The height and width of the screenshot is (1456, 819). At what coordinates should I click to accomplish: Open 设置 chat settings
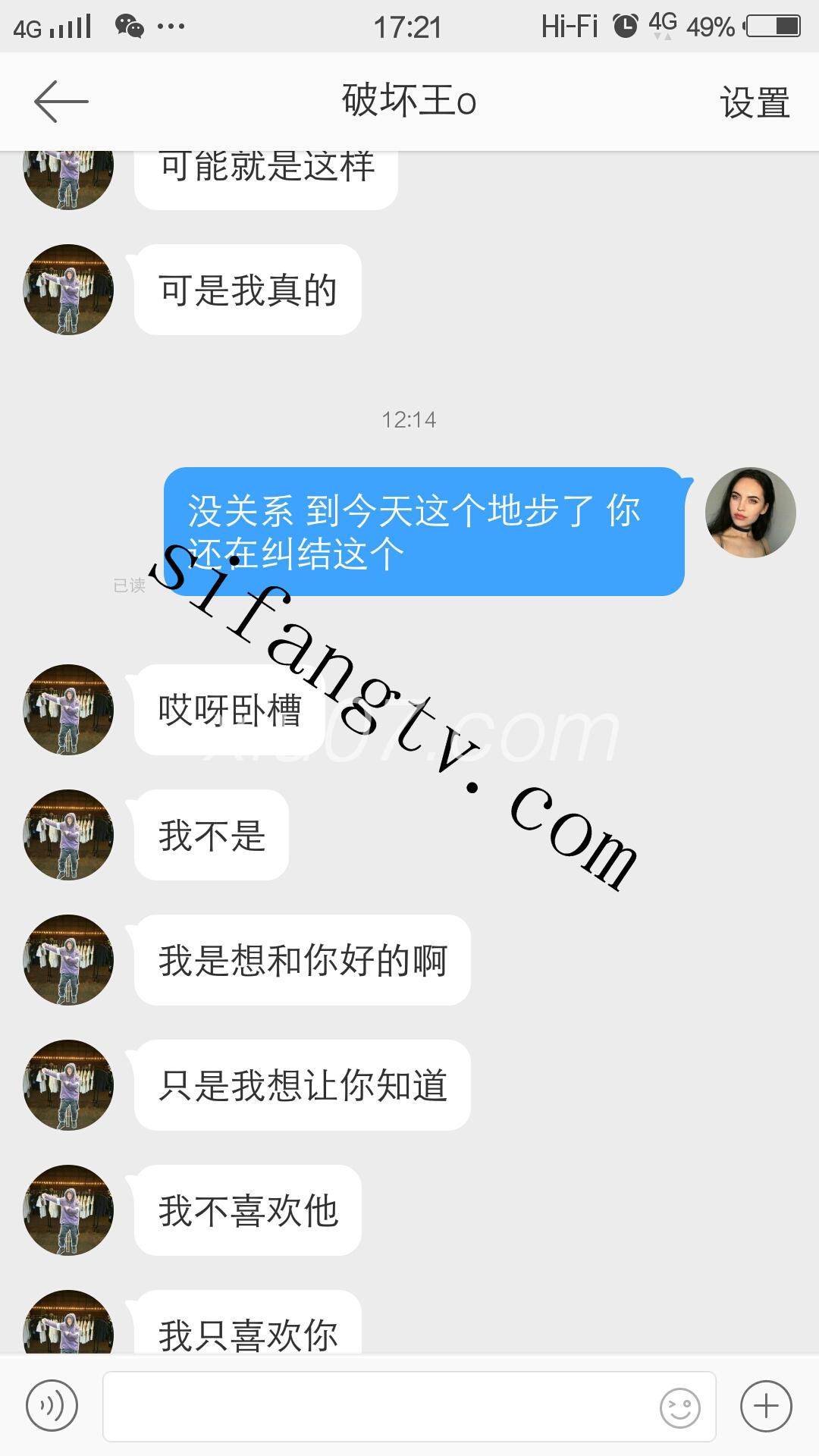coord(754,102)
